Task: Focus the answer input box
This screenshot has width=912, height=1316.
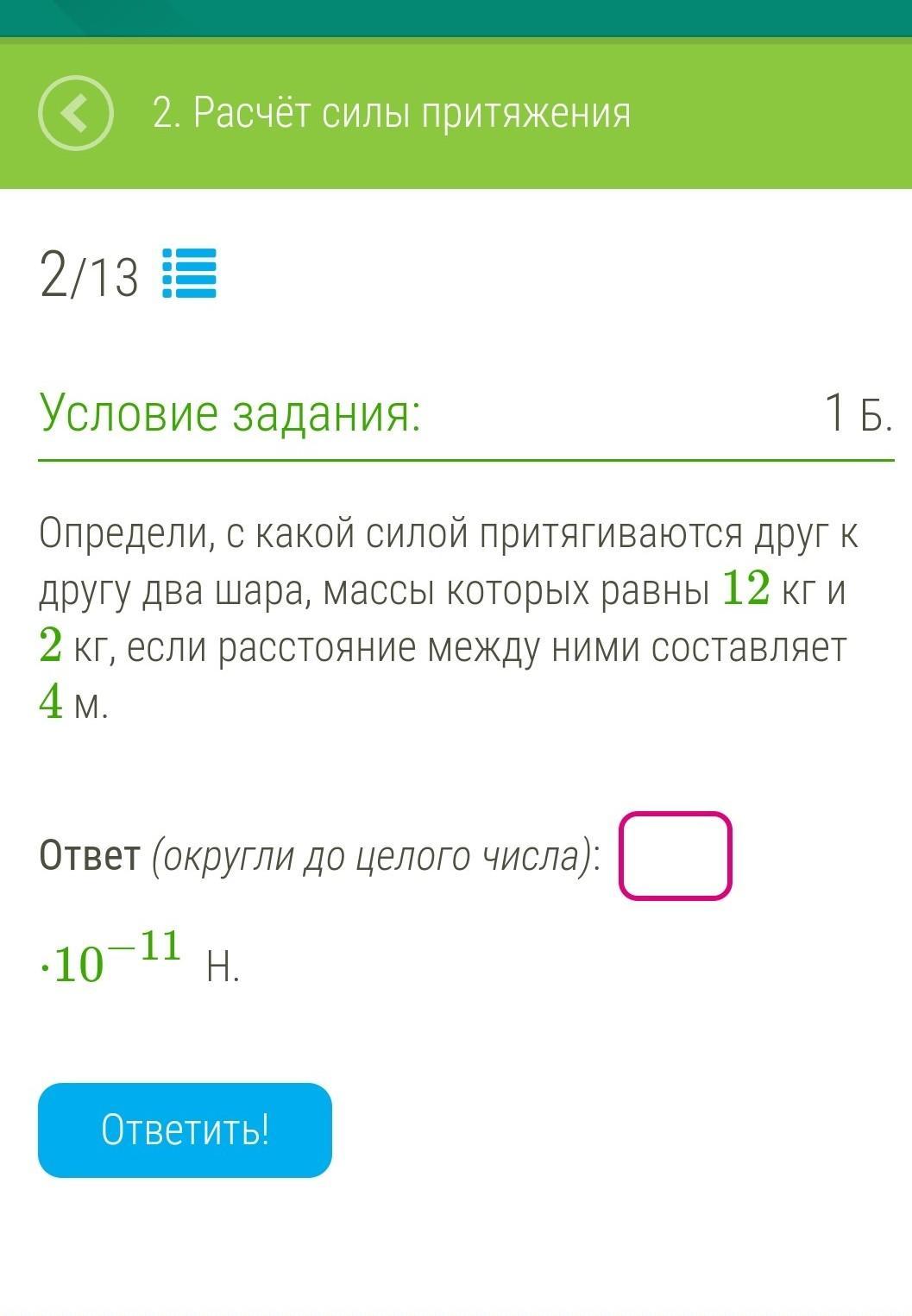Action: point(675,856)
